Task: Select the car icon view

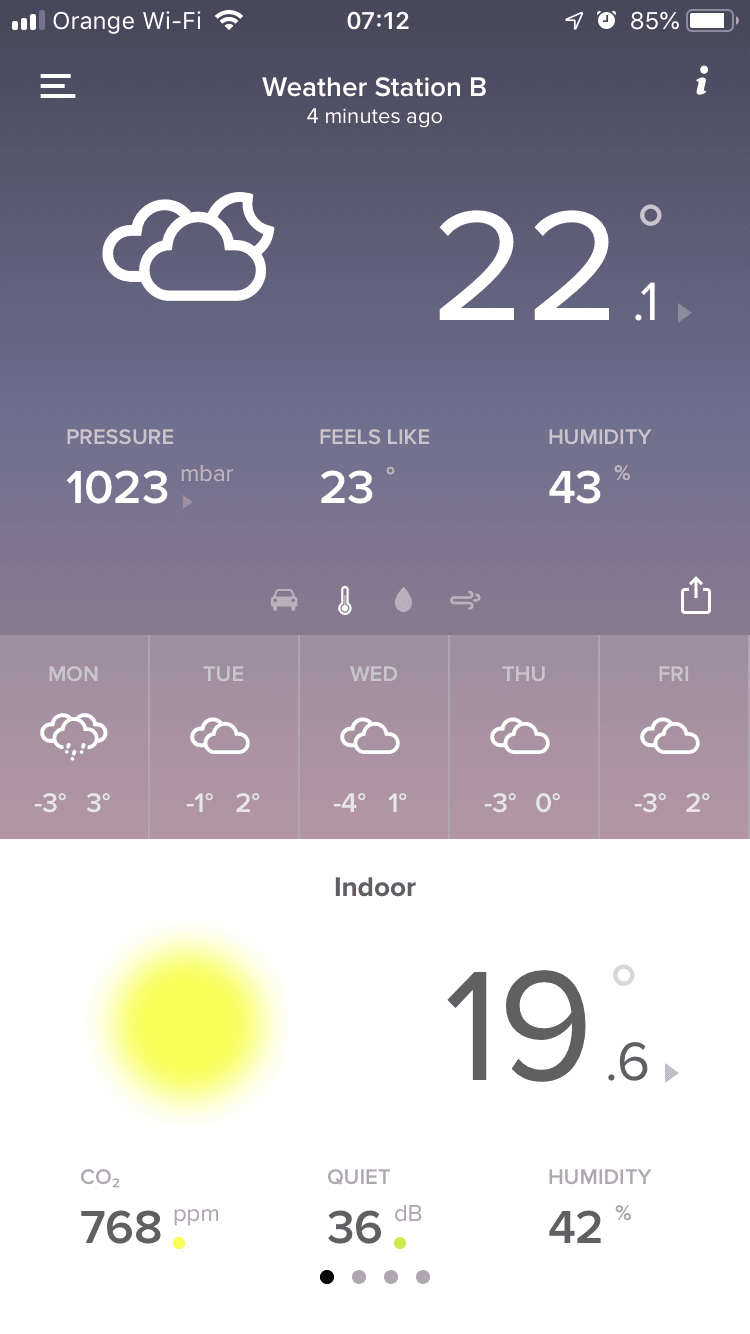Action: tap(285, 600)
